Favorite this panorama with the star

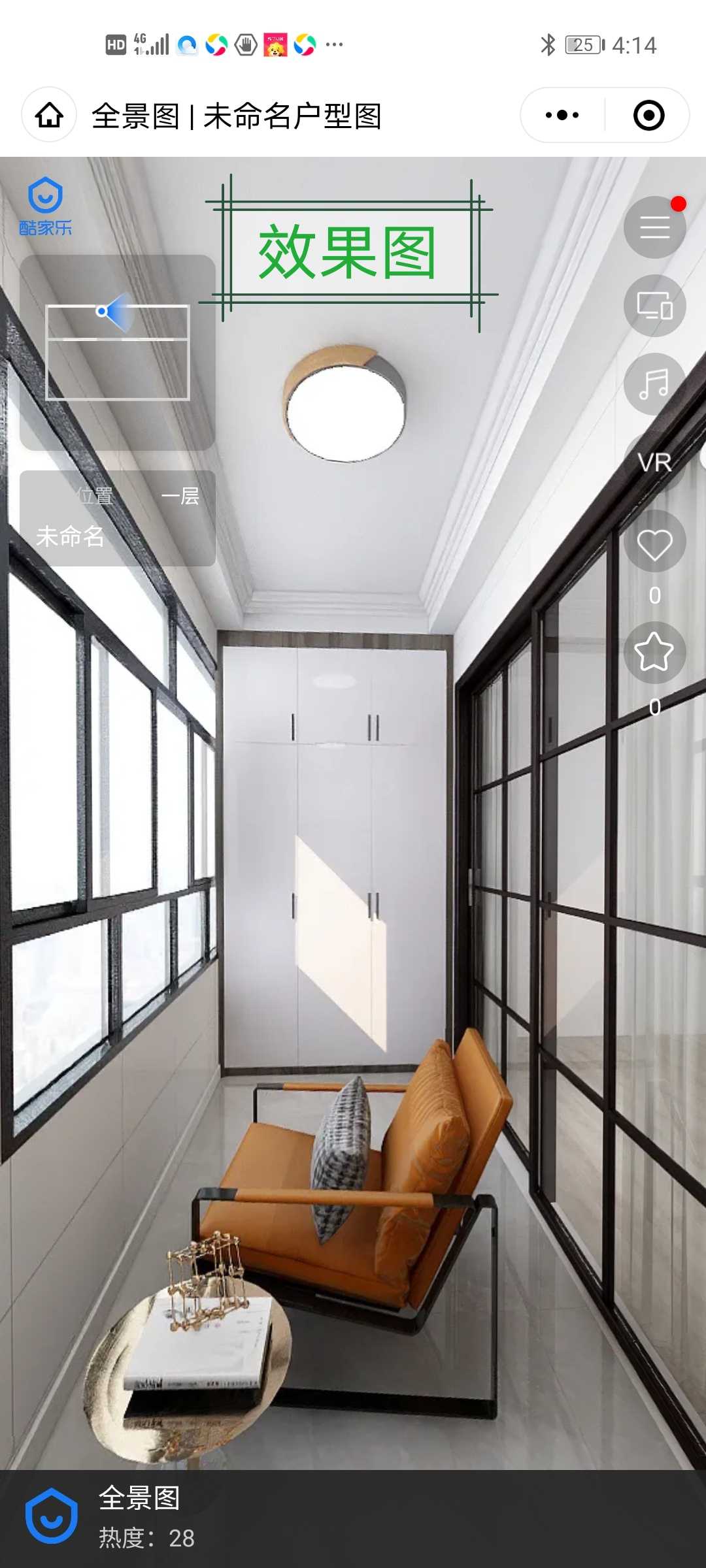point(654,652)
